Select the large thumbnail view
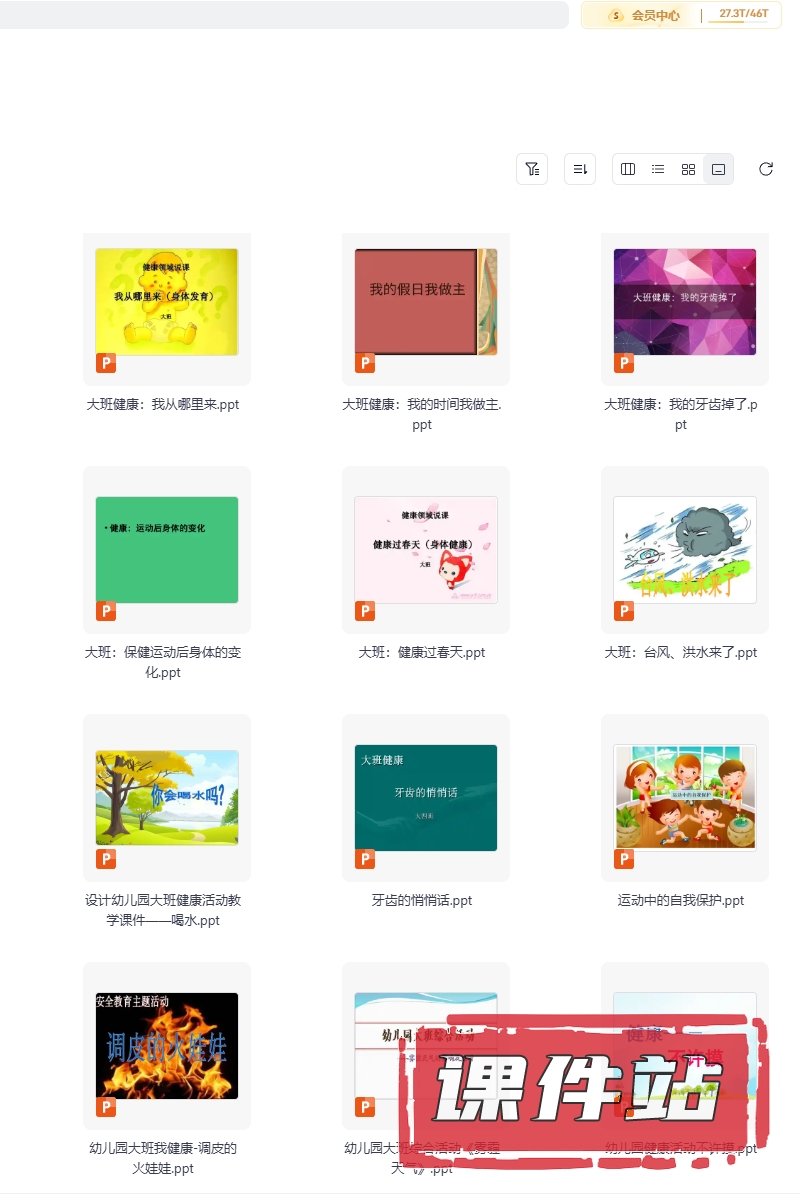This screenshot has height=1200, width=800. pyautogui.click(x=718, y=169)
